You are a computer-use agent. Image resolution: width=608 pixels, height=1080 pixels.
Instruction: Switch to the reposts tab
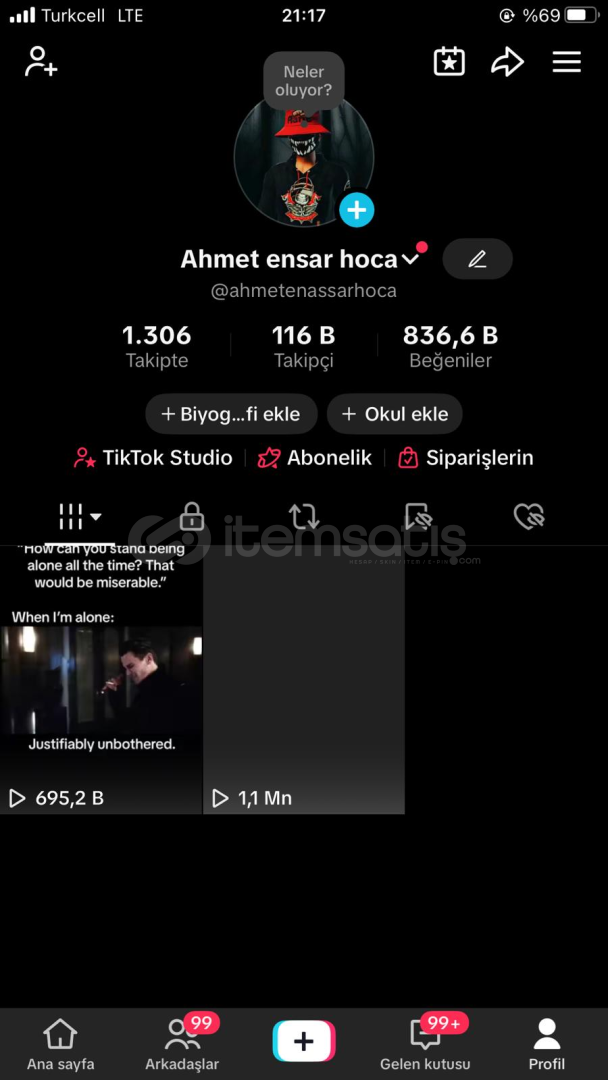click(303, 516)
